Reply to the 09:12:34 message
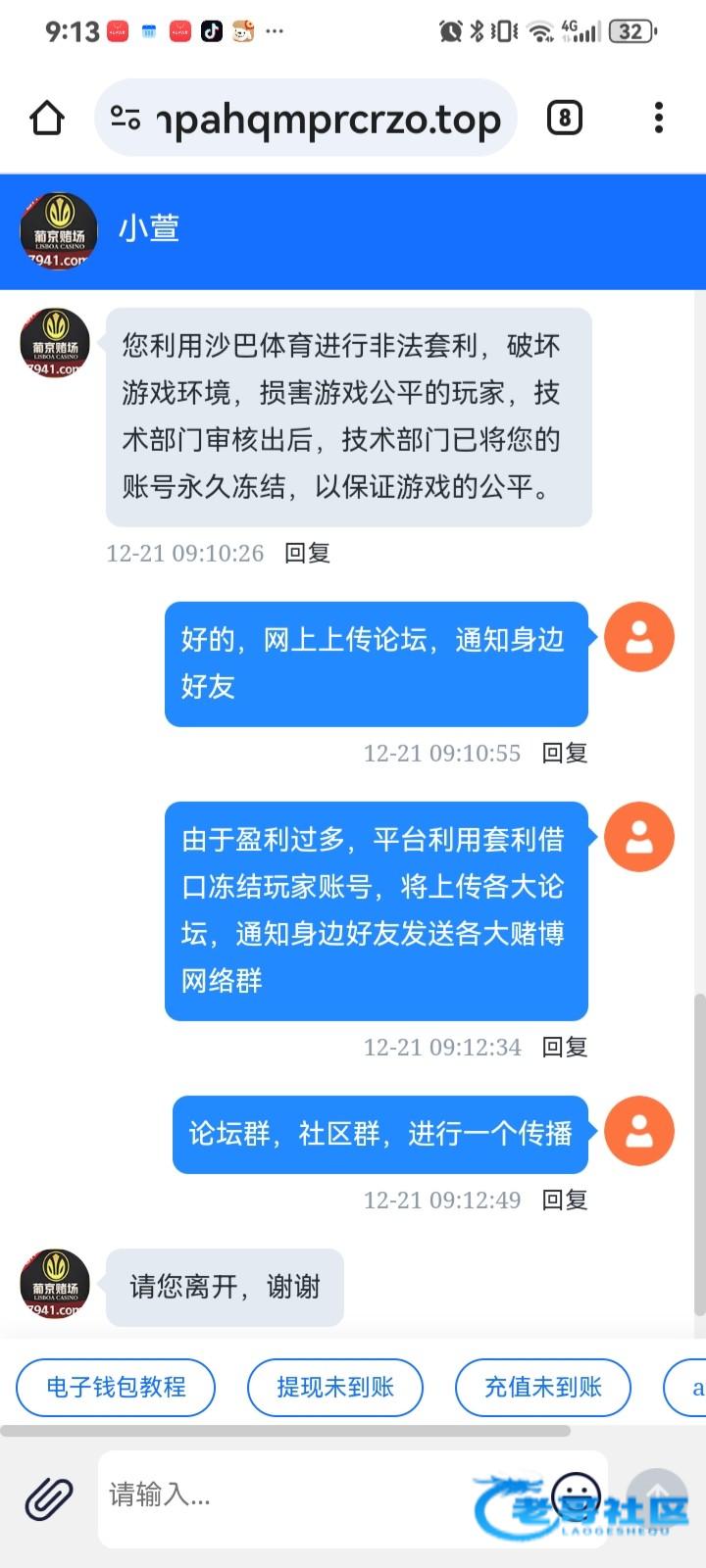Image resolution: width=706 pixels, height=1568 pixels. (x=565, y=1047)
